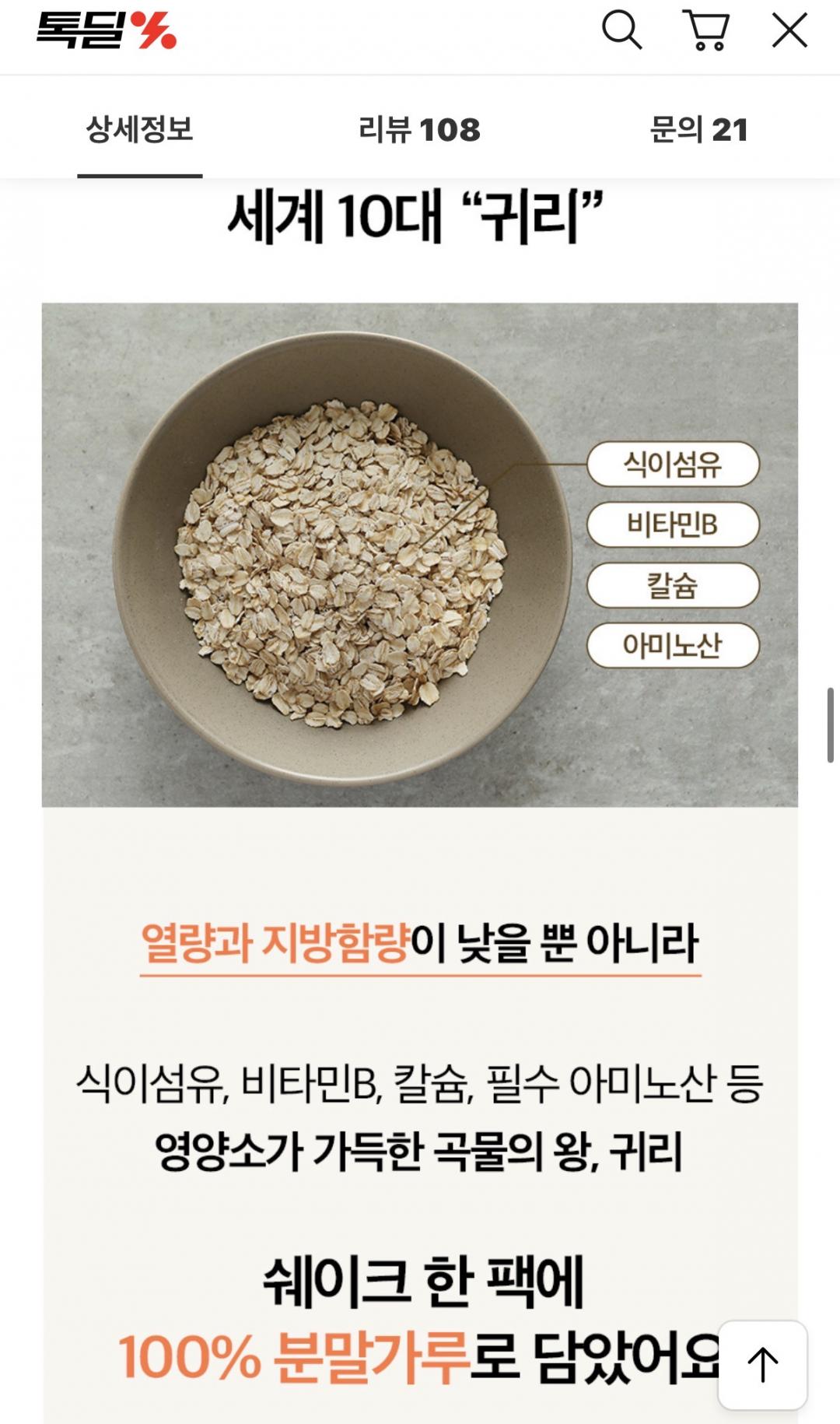Switch to the 리뷰 108 tab

coord(419,130)
